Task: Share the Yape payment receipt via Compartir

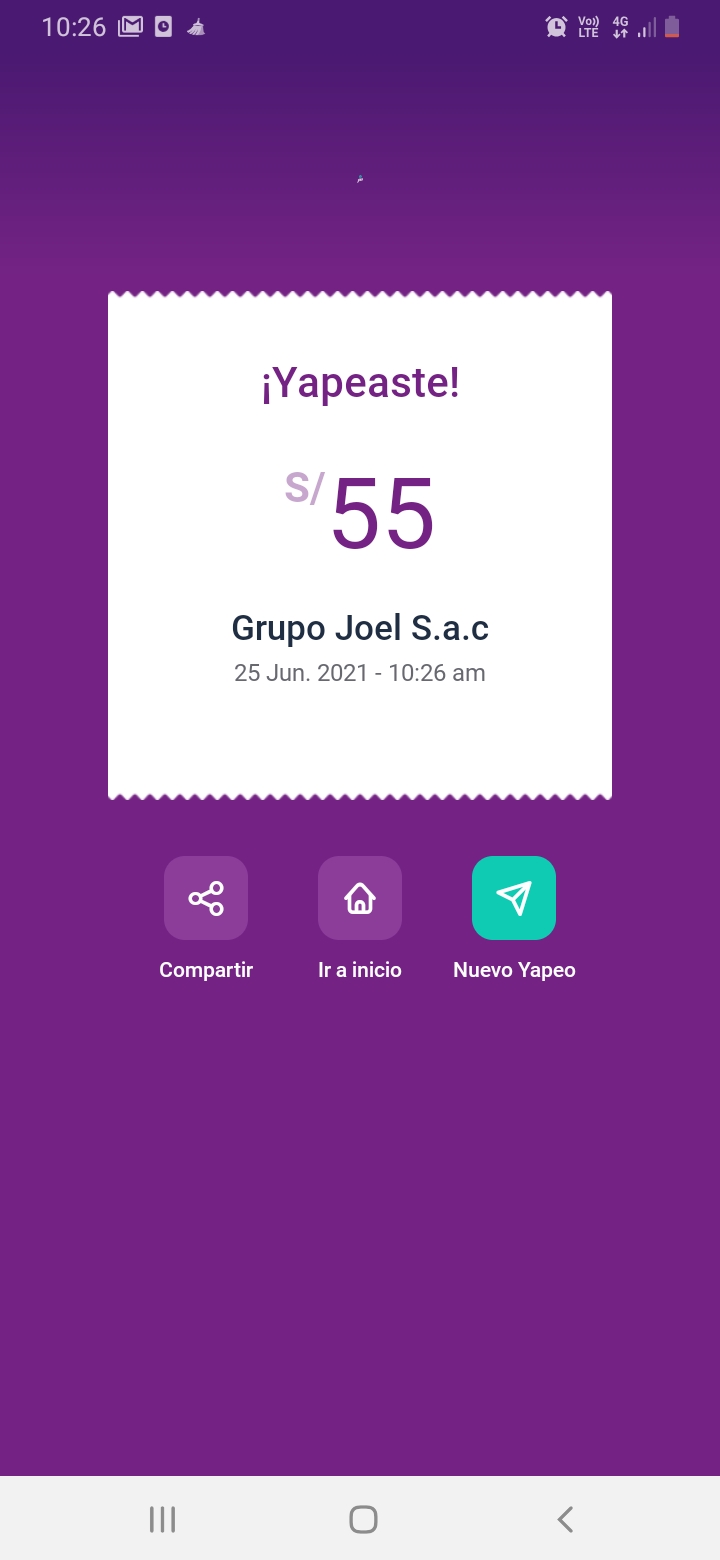Action: click(206, 898)
